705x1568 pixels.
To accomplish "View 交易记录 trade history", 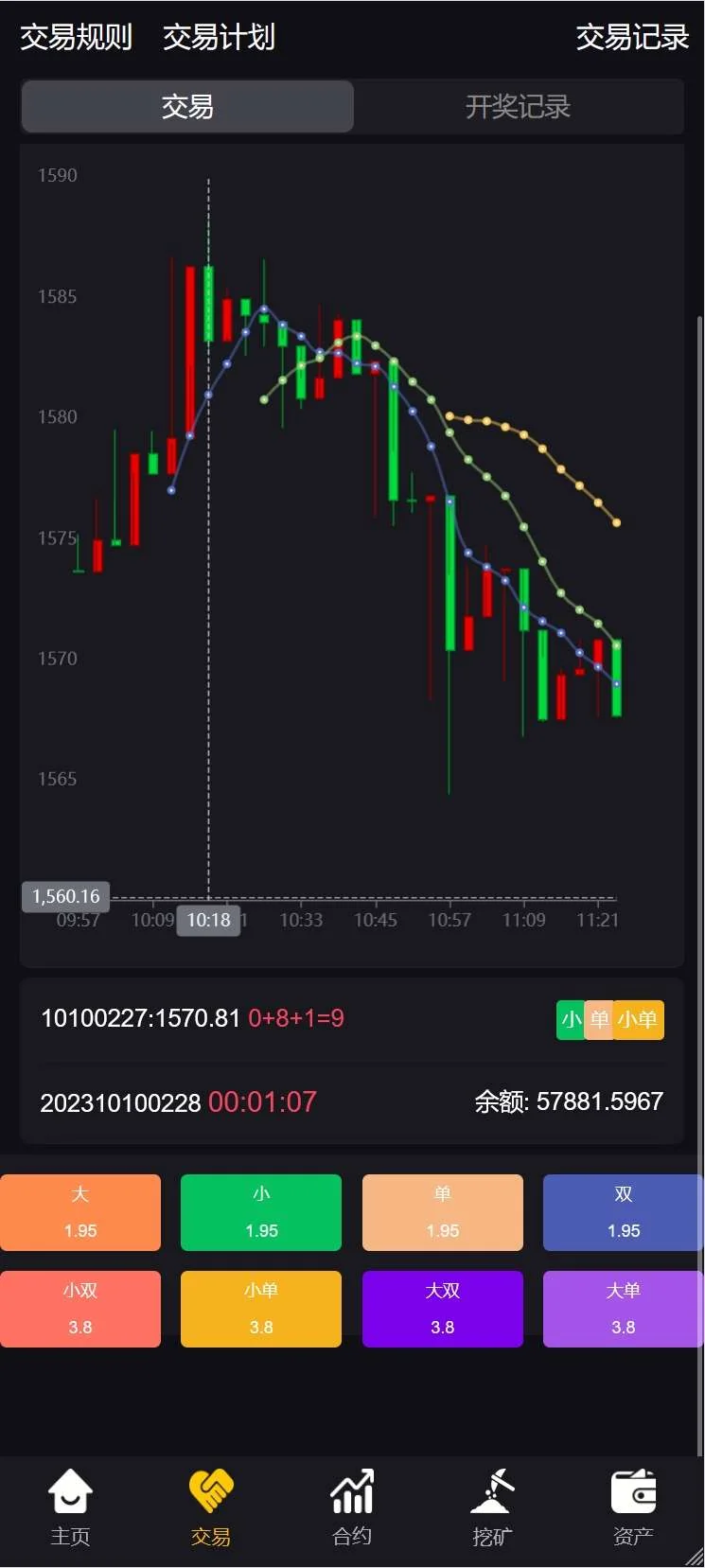I will pos(632,37).
